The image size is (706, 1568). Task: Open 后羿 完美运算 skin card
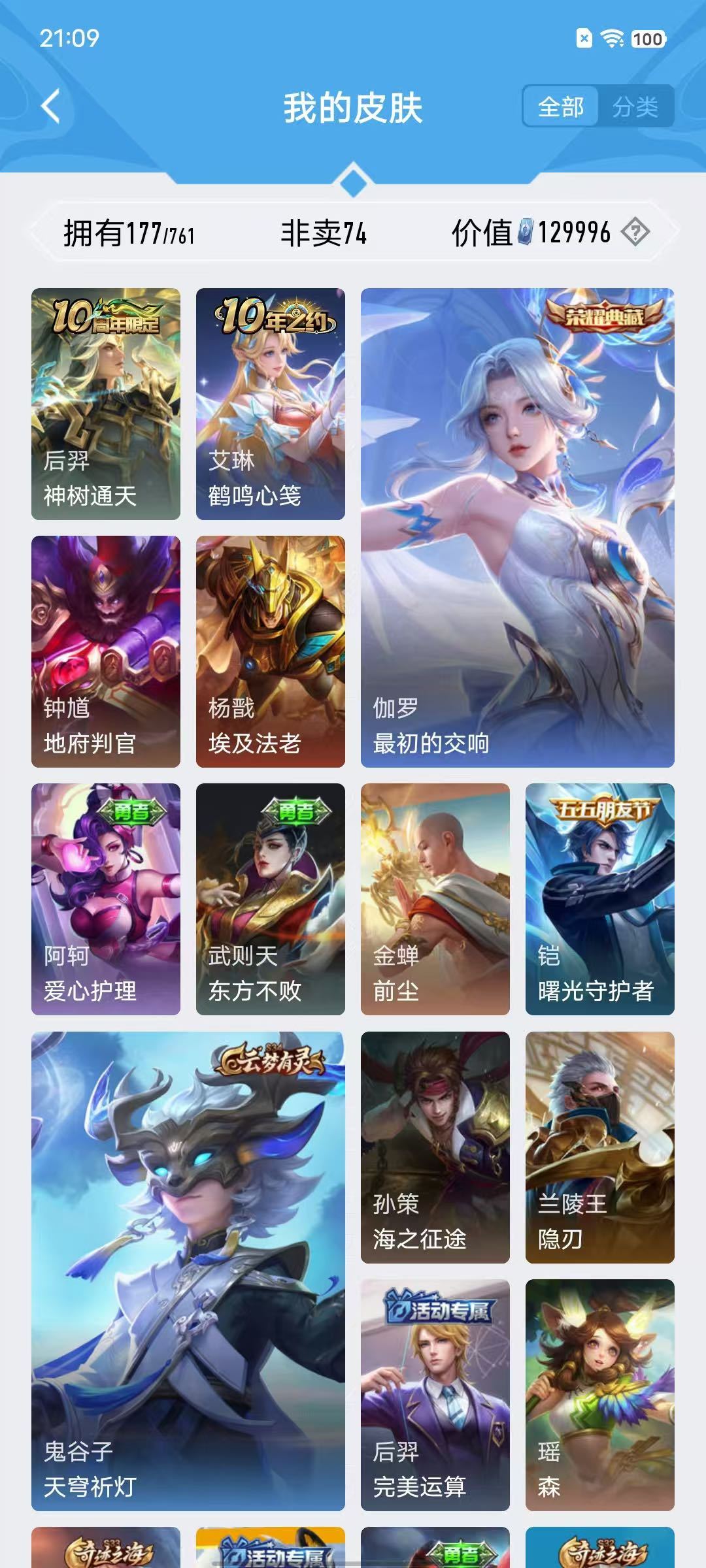[x=435, y=1395]
